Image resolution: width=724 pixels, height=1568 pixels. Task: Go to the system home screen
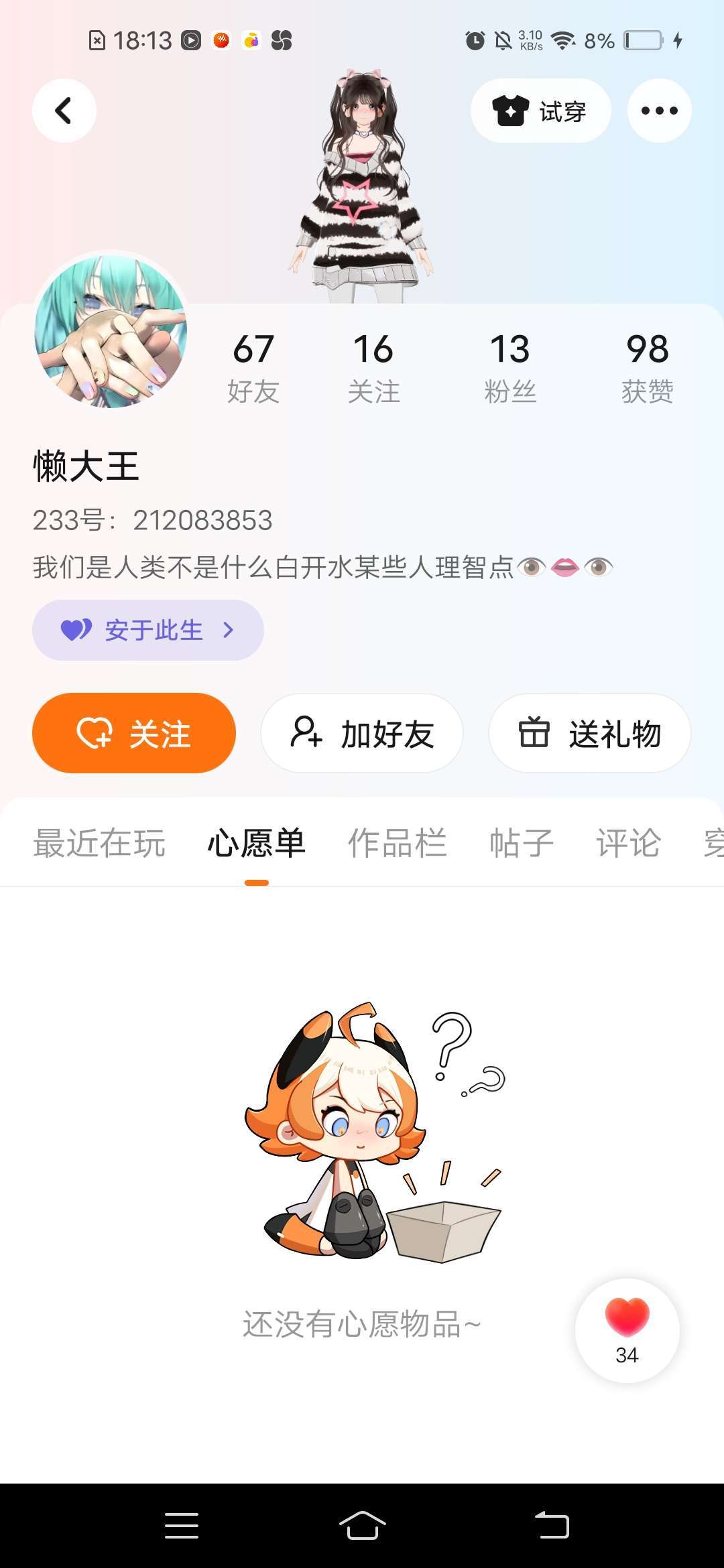coord(362,1526)
